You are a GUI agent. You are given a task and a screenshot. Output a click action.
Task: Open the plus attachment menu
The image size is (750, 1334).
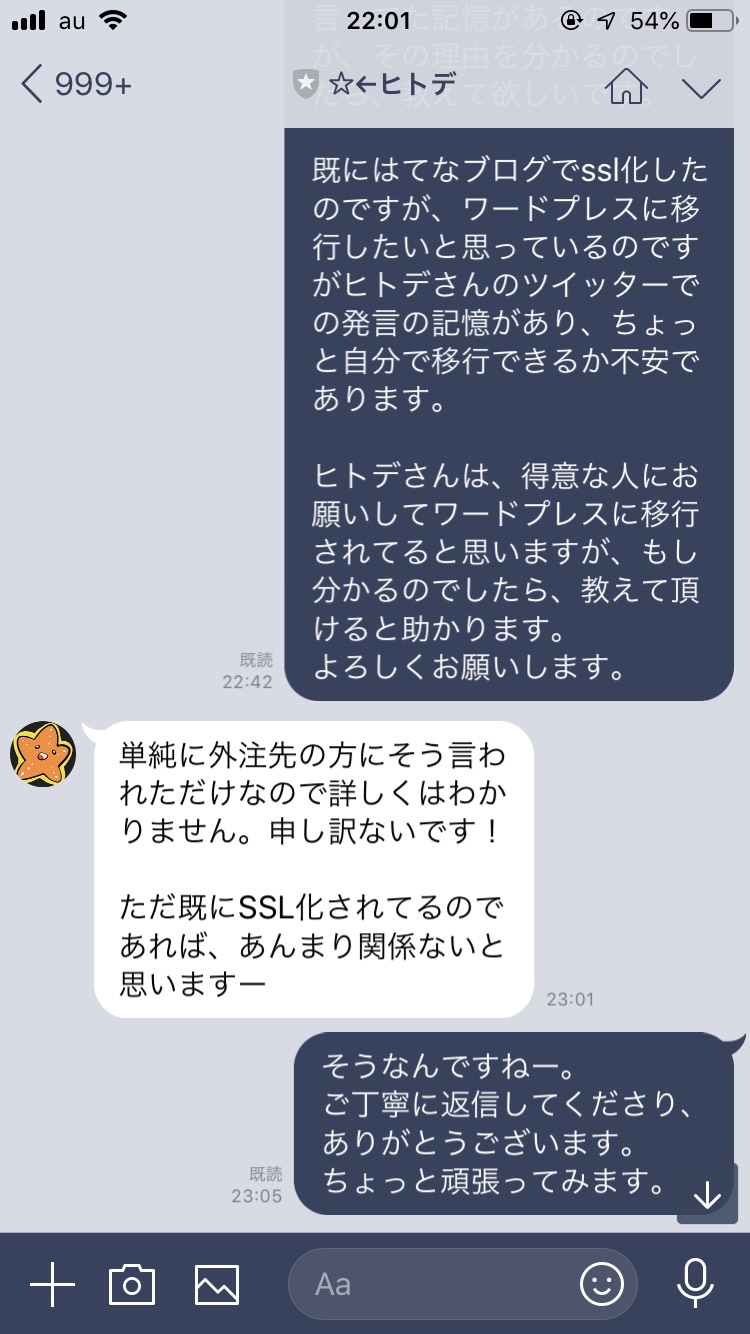(52, 1284)
